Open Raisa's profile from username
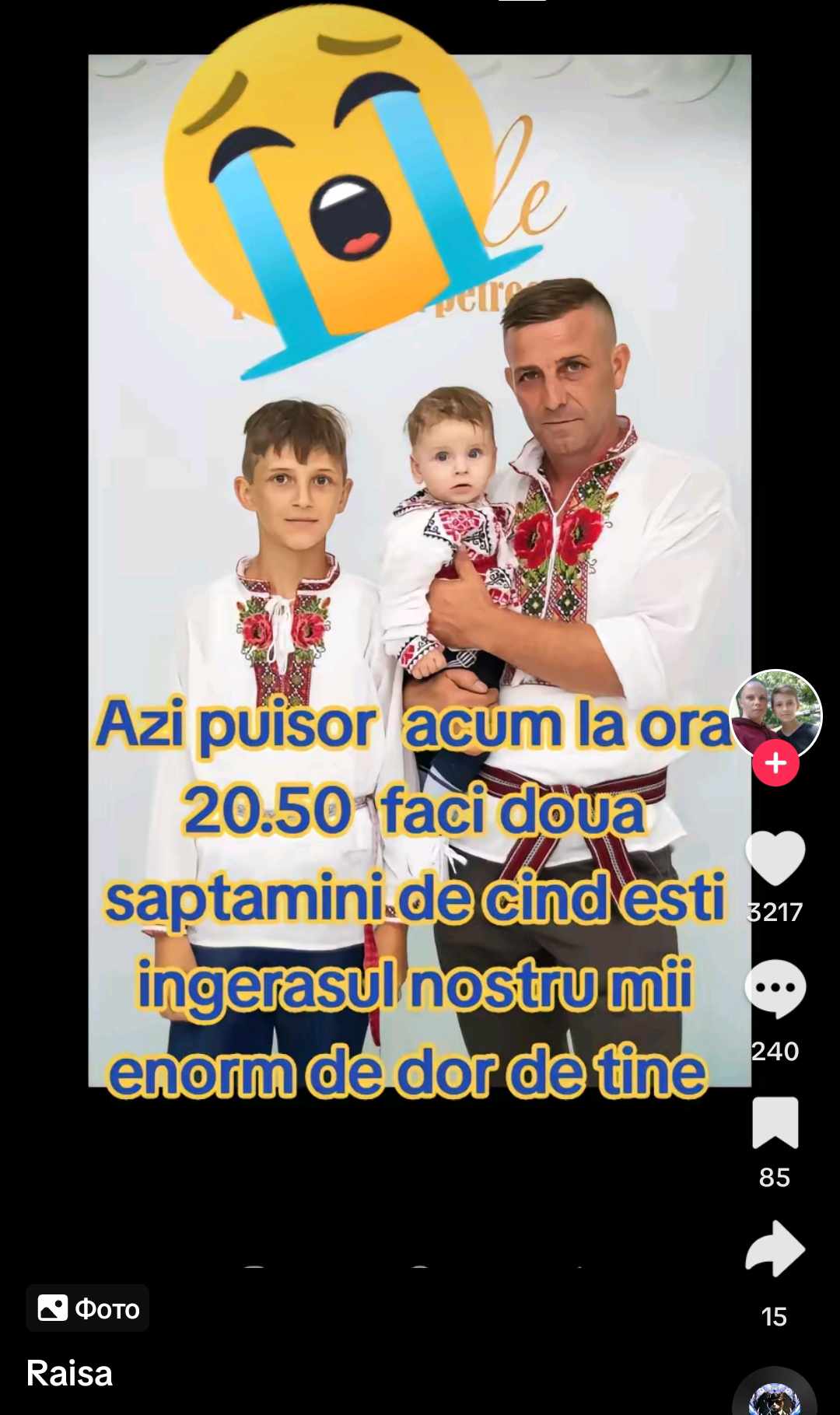The height and width of the screenshot is (1415, 840). (x=70, y=1374)
